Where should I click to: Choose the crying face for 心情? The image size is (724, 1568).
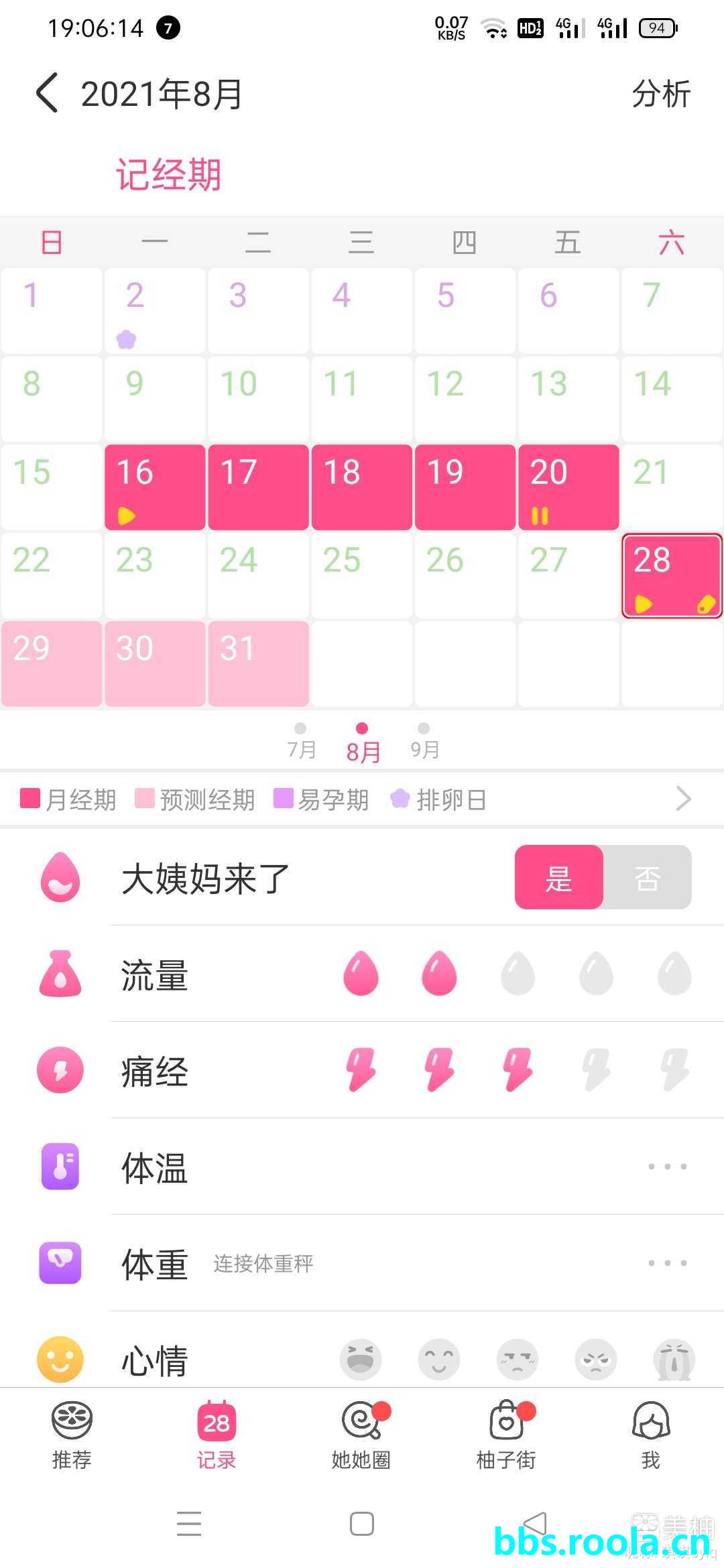pyautogui.click(x=674, y=1360)
